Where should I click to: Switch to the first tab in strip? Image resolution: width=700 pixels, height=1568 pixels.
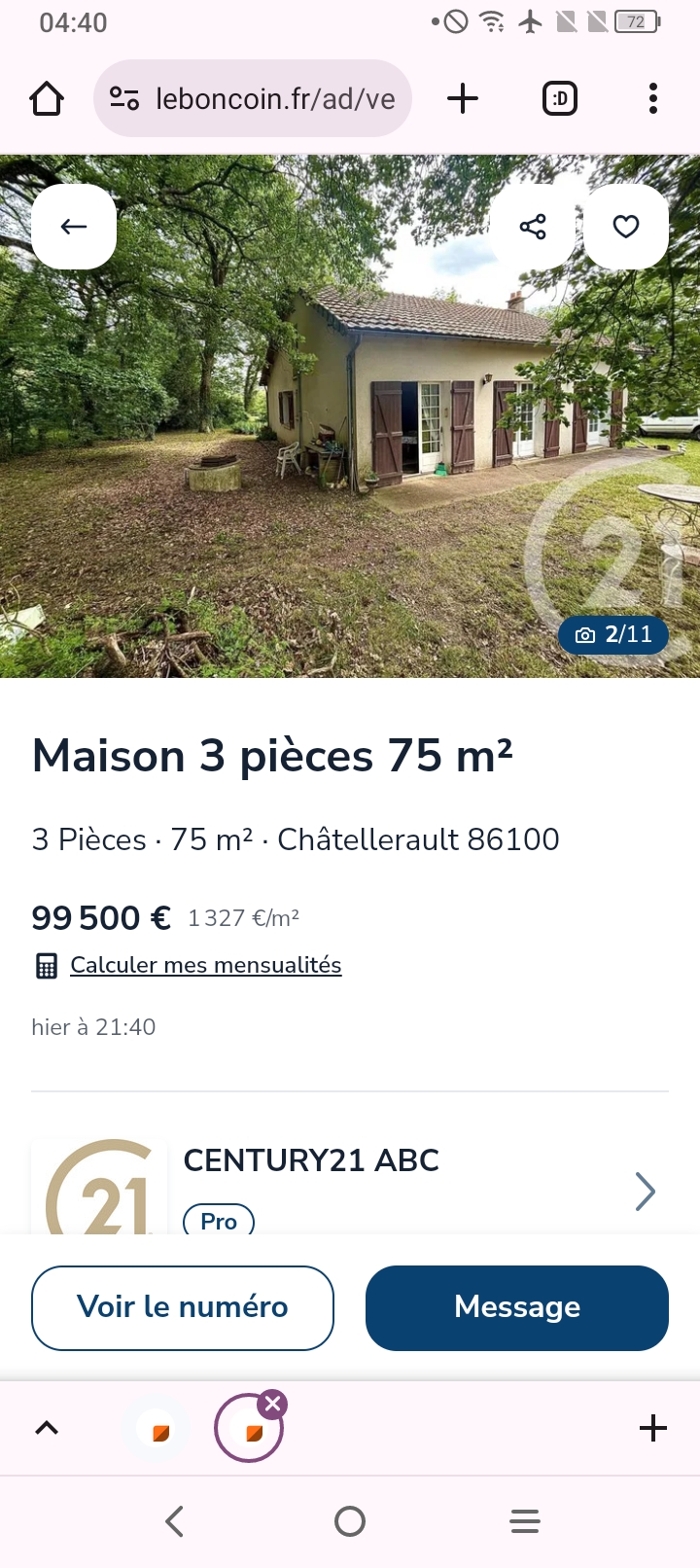coord(160,1430)
